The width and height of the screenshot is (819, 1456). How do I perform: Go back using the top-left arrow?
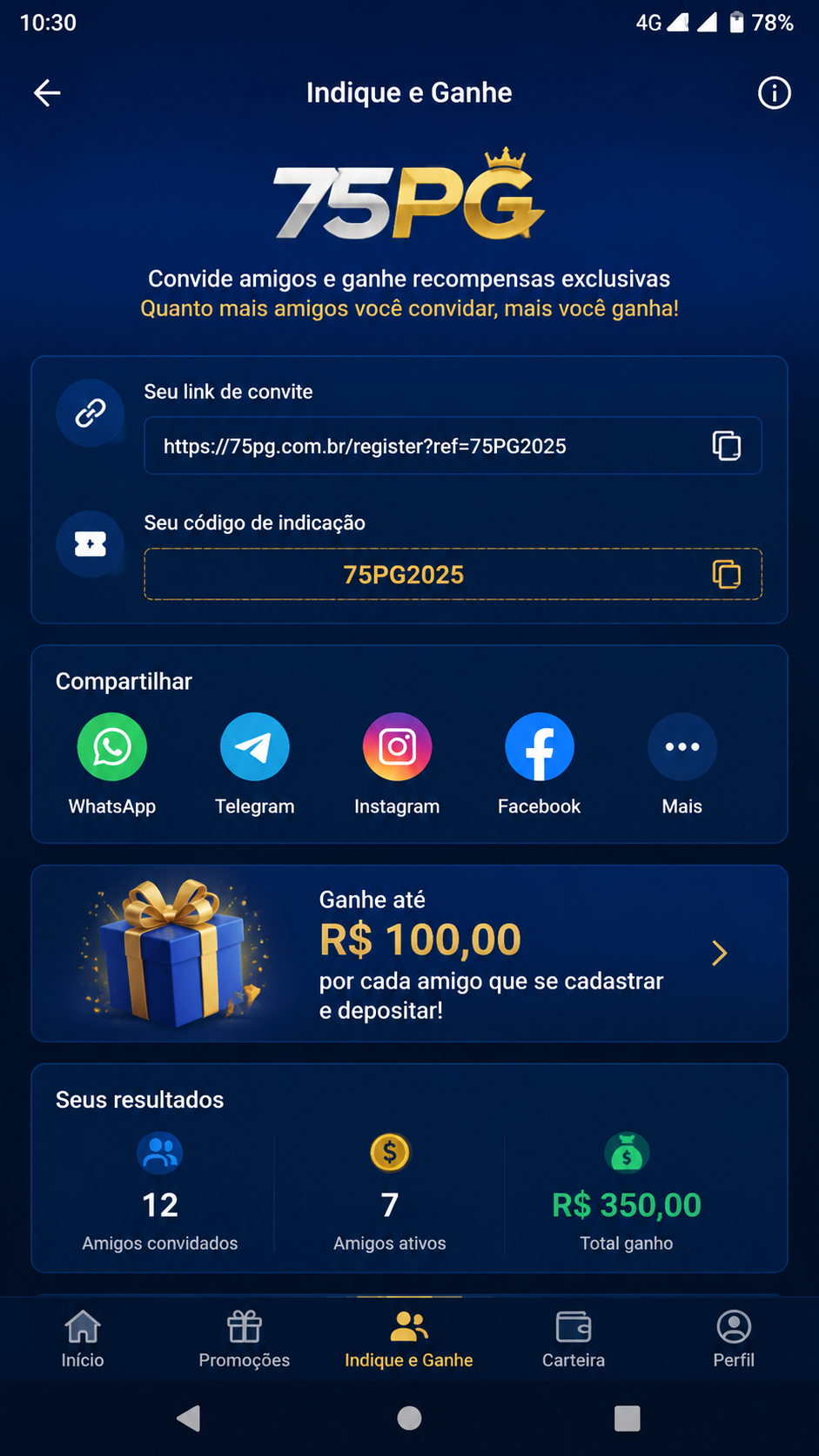point(47,92)
